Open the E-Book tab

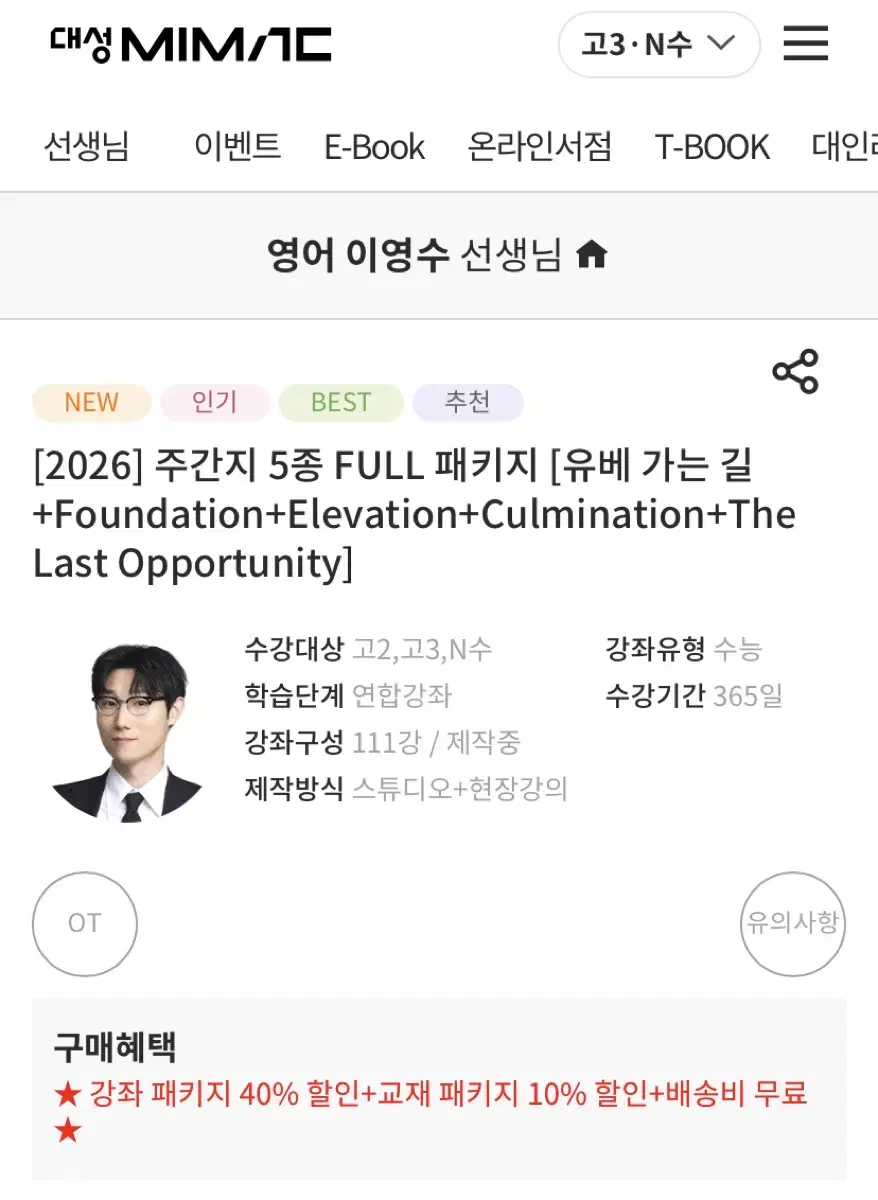point(374,148)
